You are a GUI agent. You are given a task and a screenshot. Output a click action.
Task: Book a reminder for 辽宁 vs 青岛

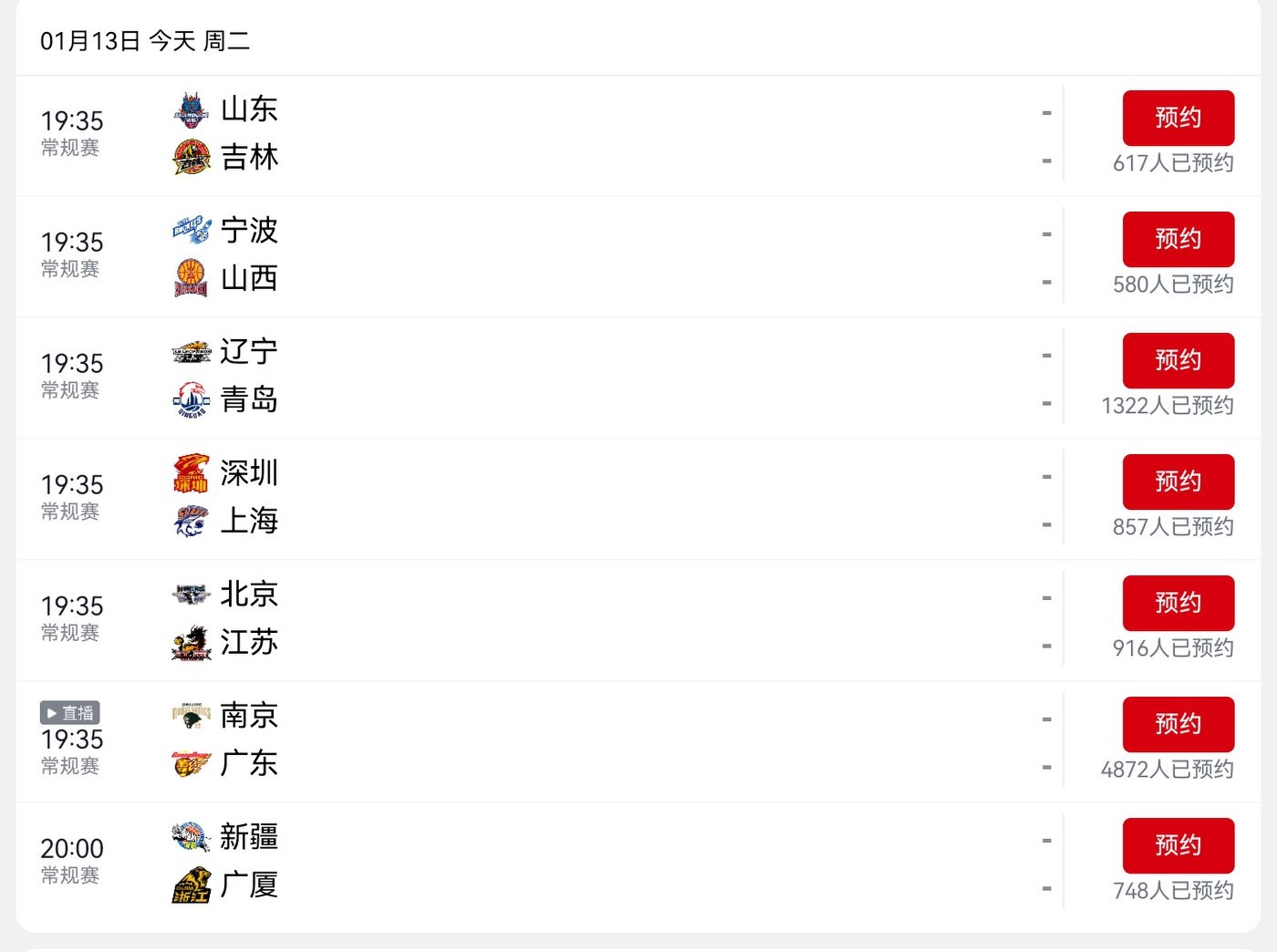pyautogui.click(x=1178, y=360)
